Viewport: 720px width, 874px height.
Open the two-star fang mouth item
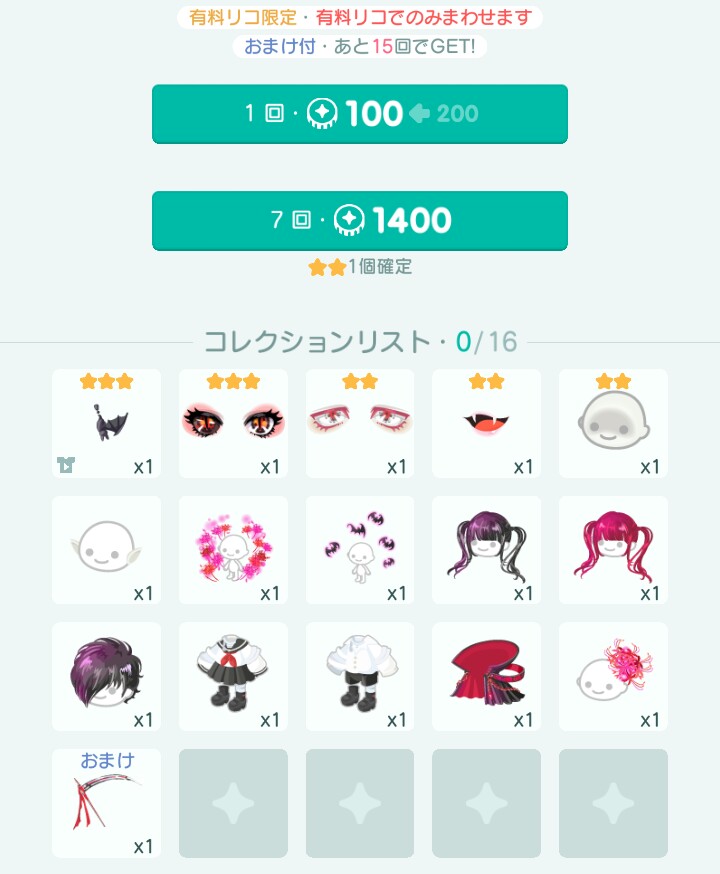pyautogui.click(x=487, y=423)
